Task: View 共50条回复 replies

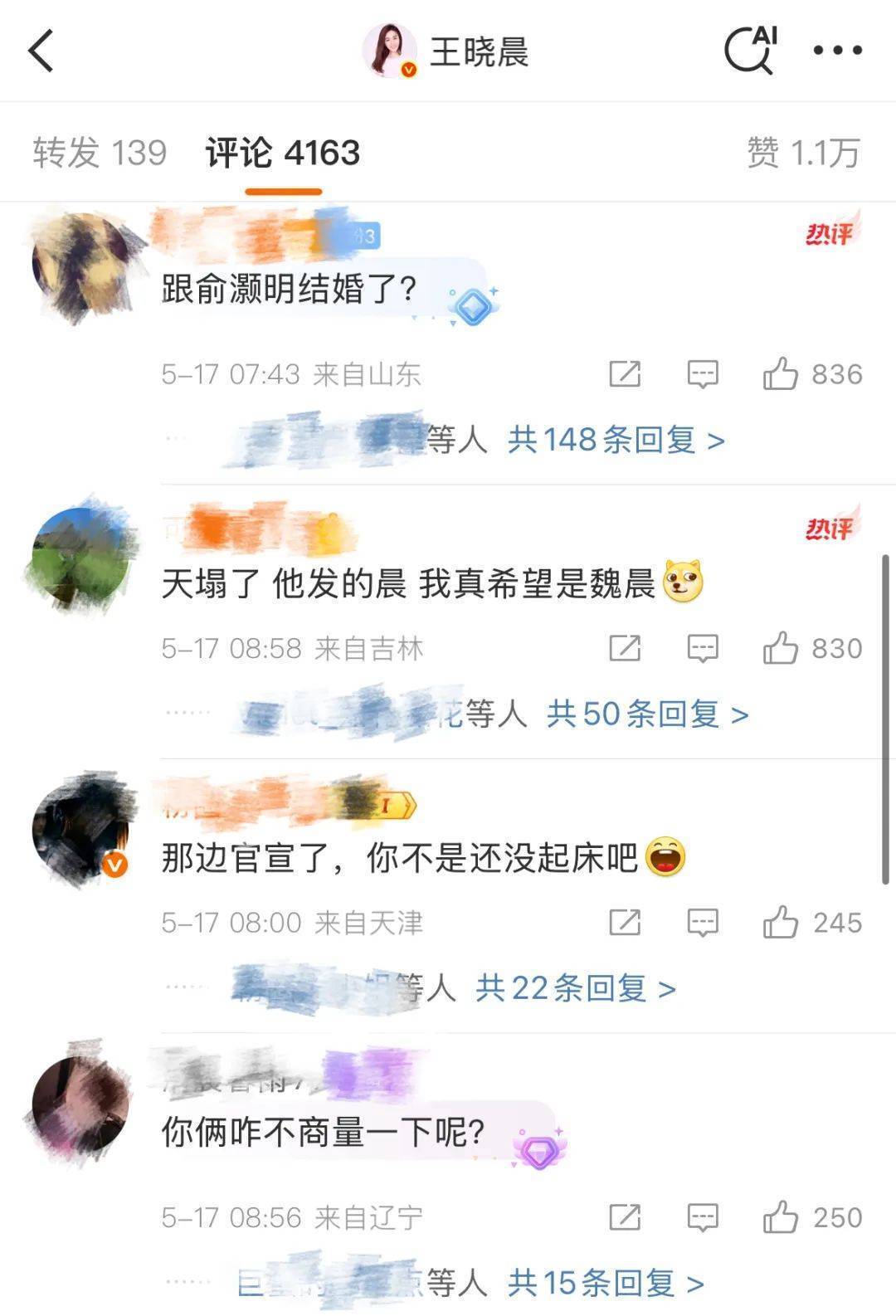Action: (647, 714)
